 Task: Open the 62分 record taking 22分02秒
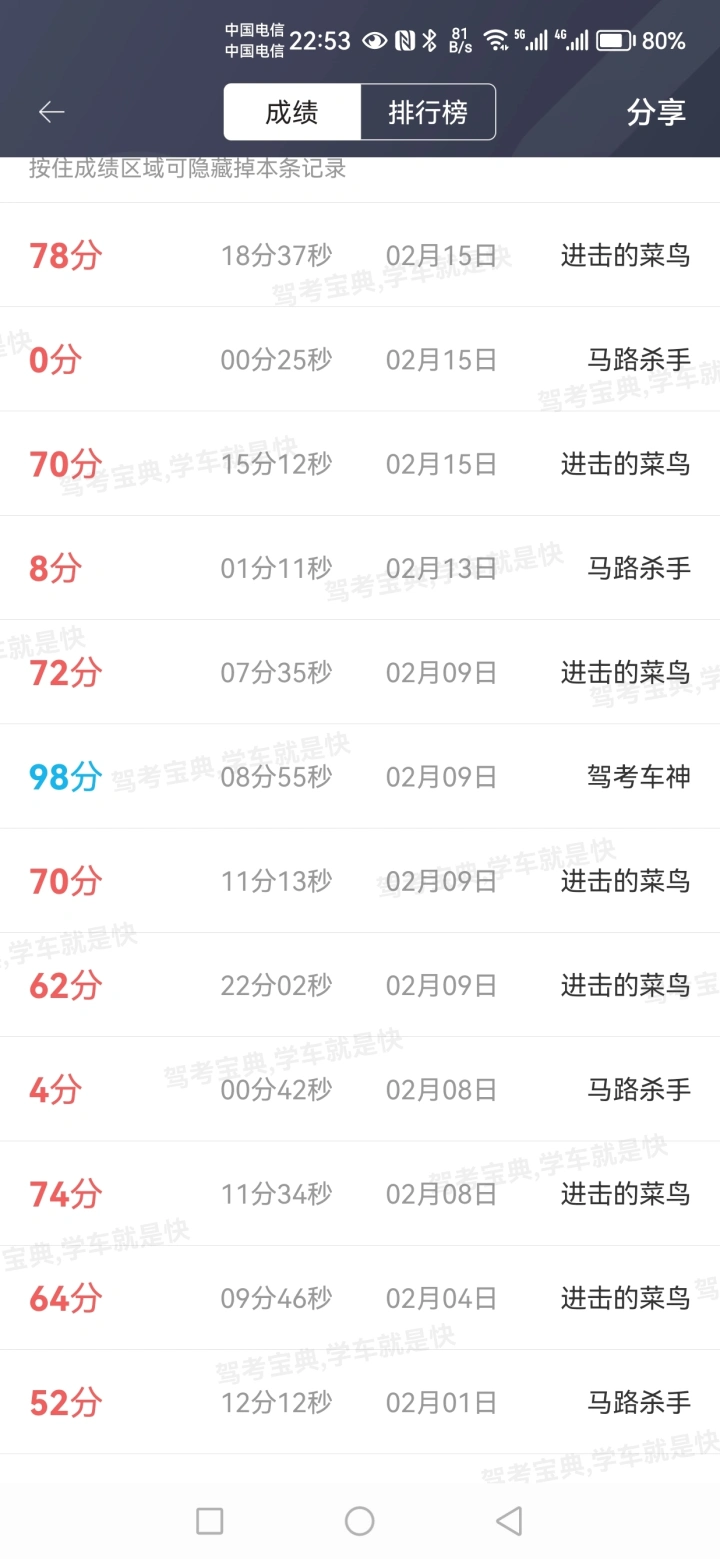[x=360, y=985]
